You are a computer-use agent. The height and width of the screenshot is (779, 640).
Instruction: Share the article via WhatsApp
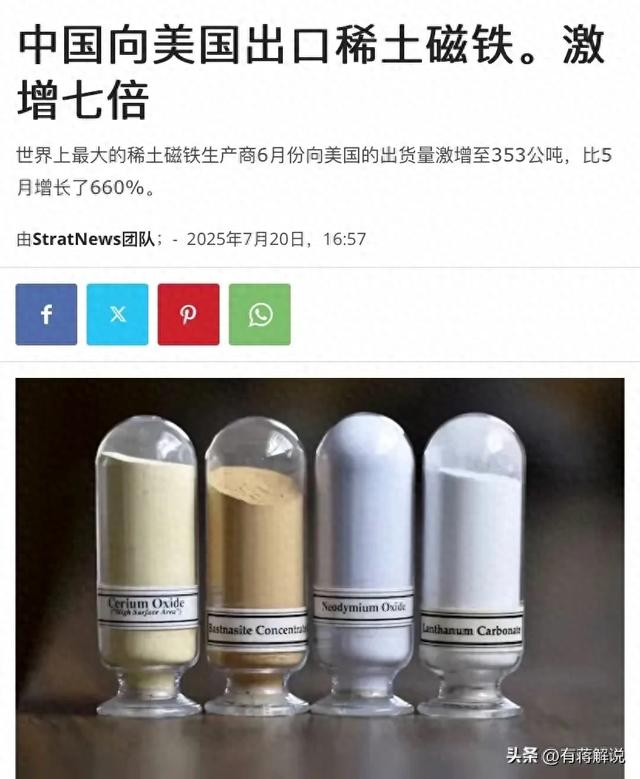coord(260,314)
